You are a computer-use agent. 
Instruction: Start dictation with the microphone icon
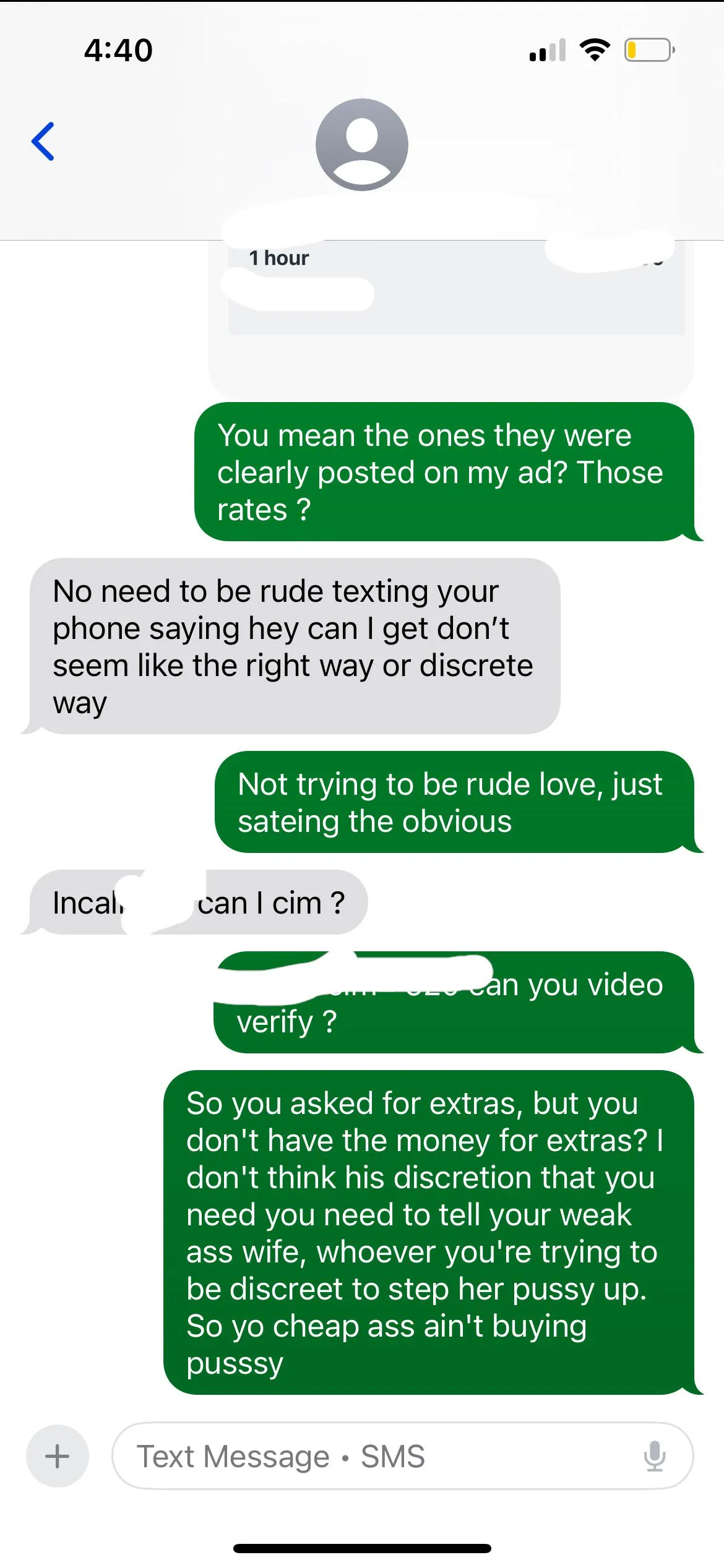point(654,1456)
